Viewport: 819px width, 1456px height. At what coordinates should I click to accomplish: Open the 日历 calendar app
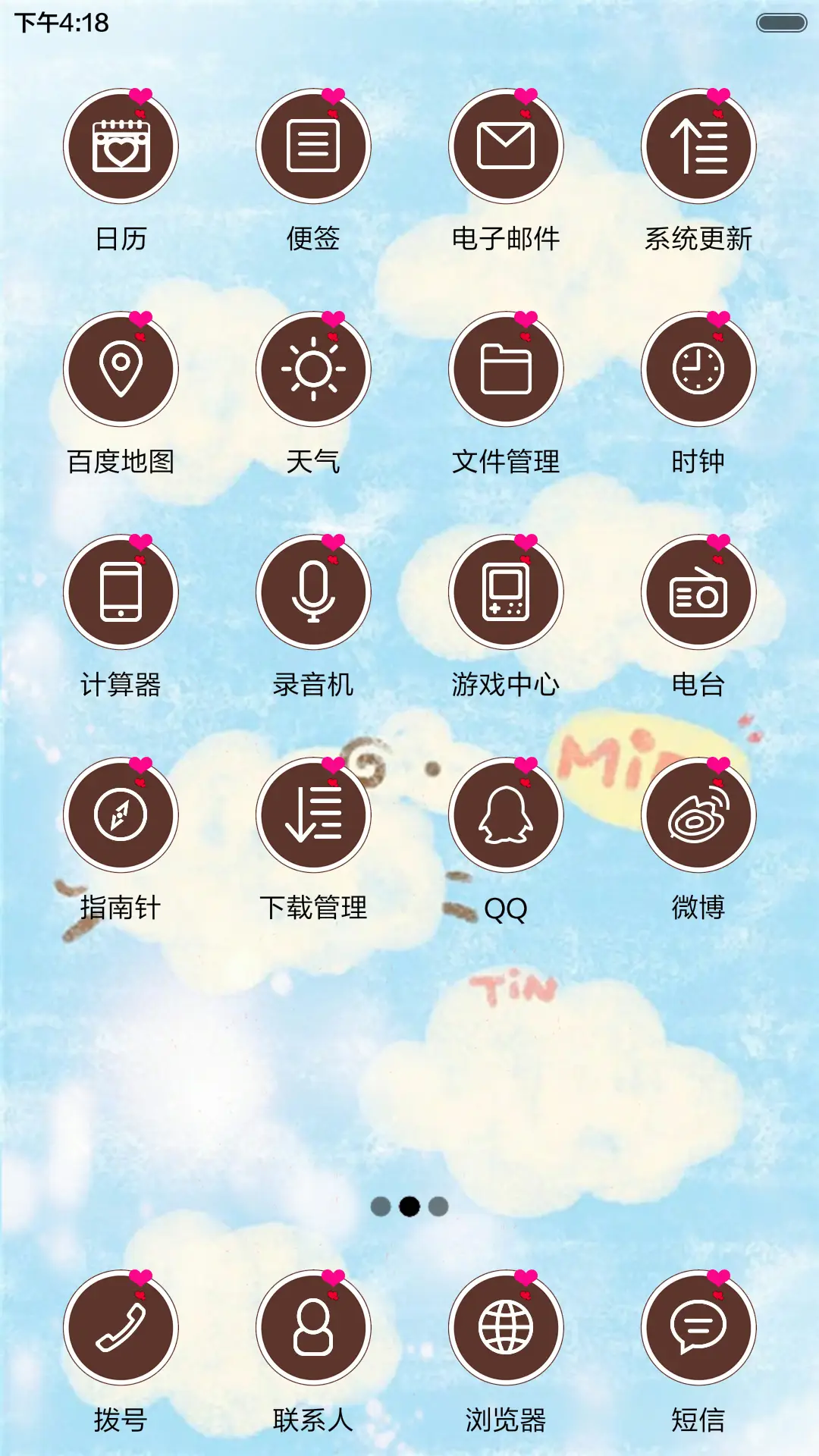[123, 146]
